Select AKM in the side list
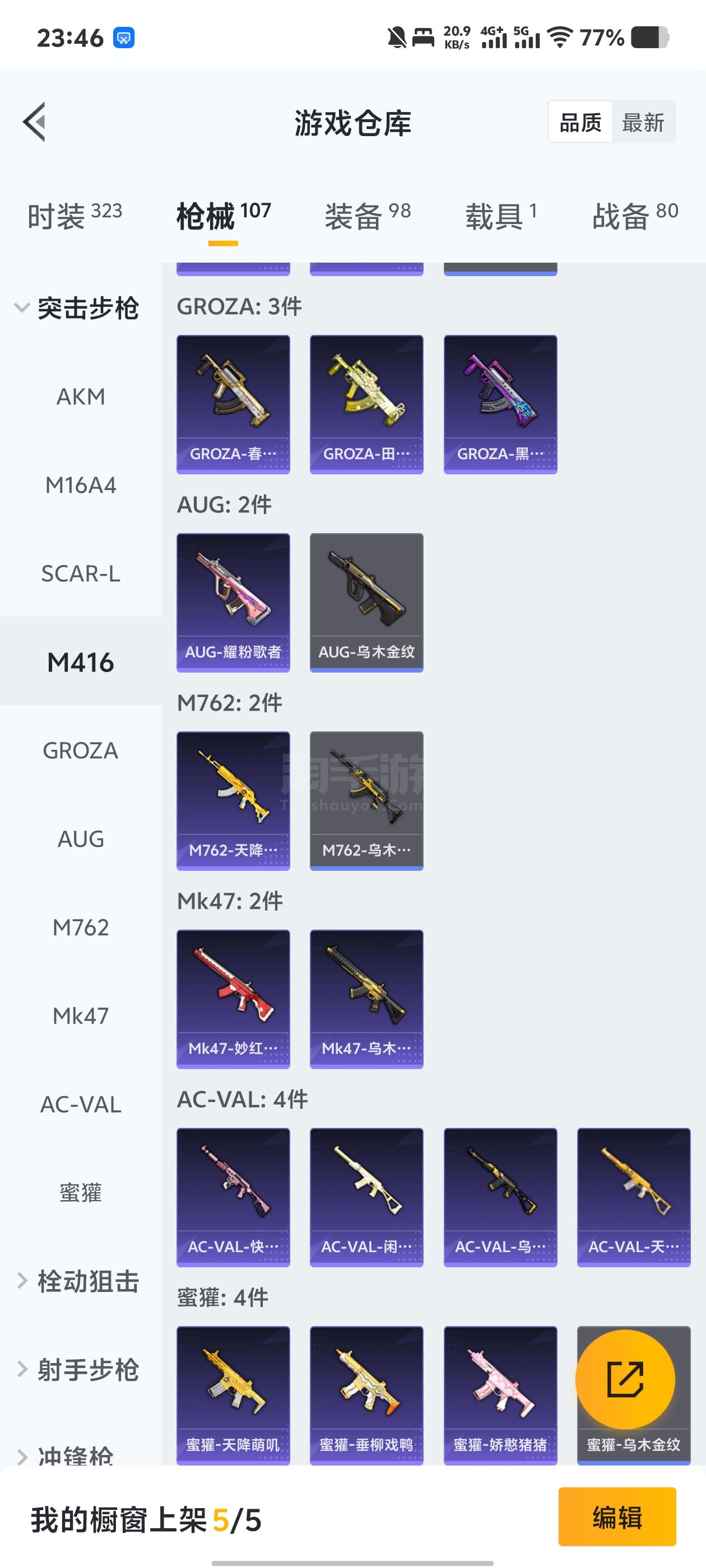Screen dimensions: 706x1568 tap(81, 397)
